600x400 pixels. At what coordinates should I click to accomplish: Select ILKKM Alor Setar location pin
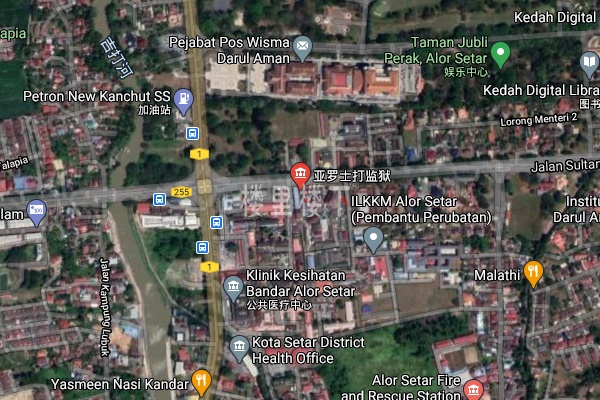click(373, 238)
